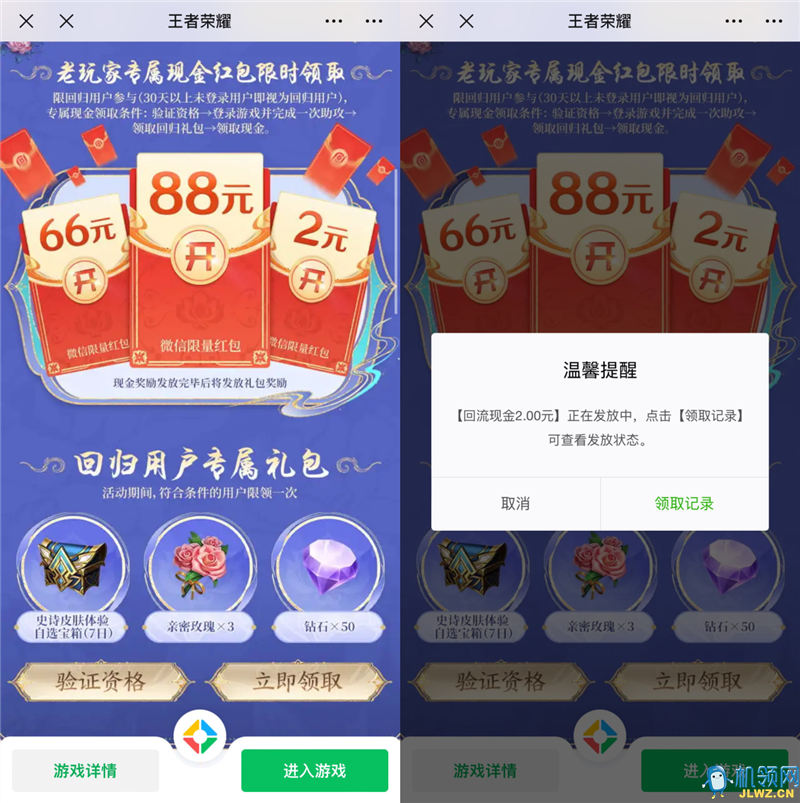Cancel the 温馨提醒 dialog
This screenshot has height=803, width=800.
pos(515,504)
